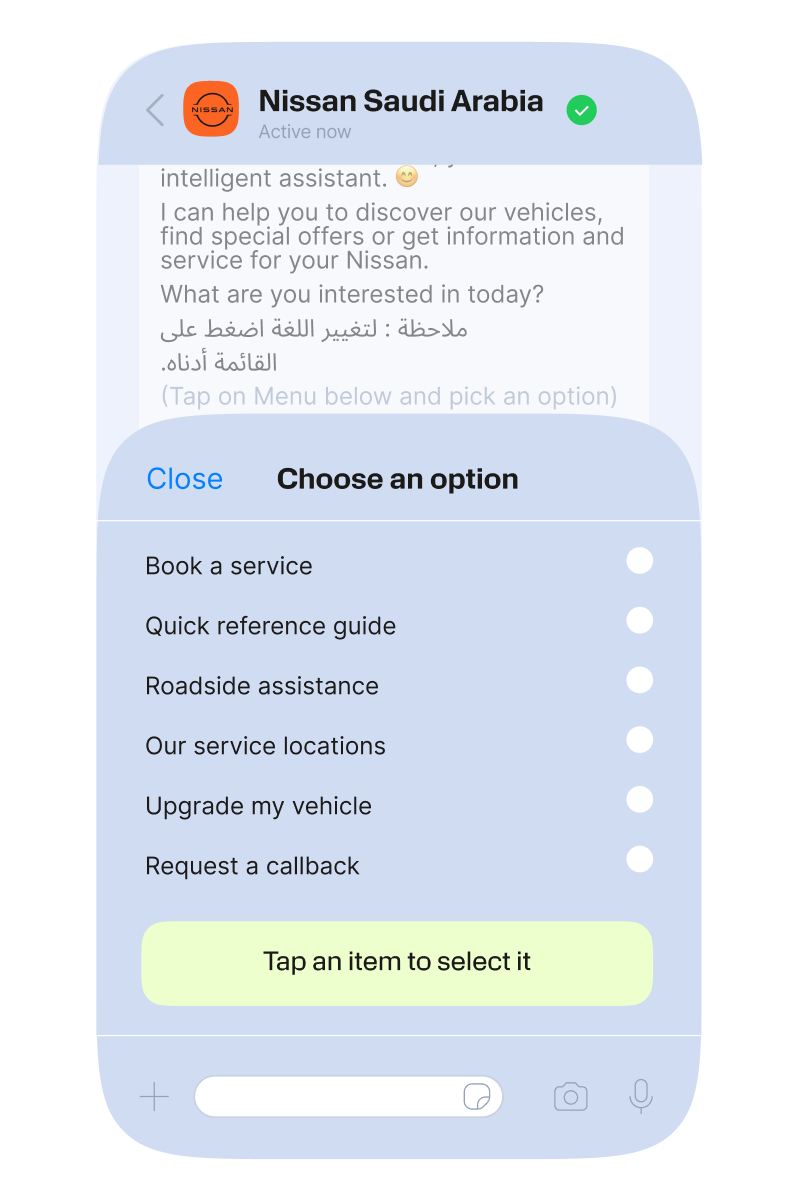
Task: Click the green verified checkmark badge
Action: (581, 110)
